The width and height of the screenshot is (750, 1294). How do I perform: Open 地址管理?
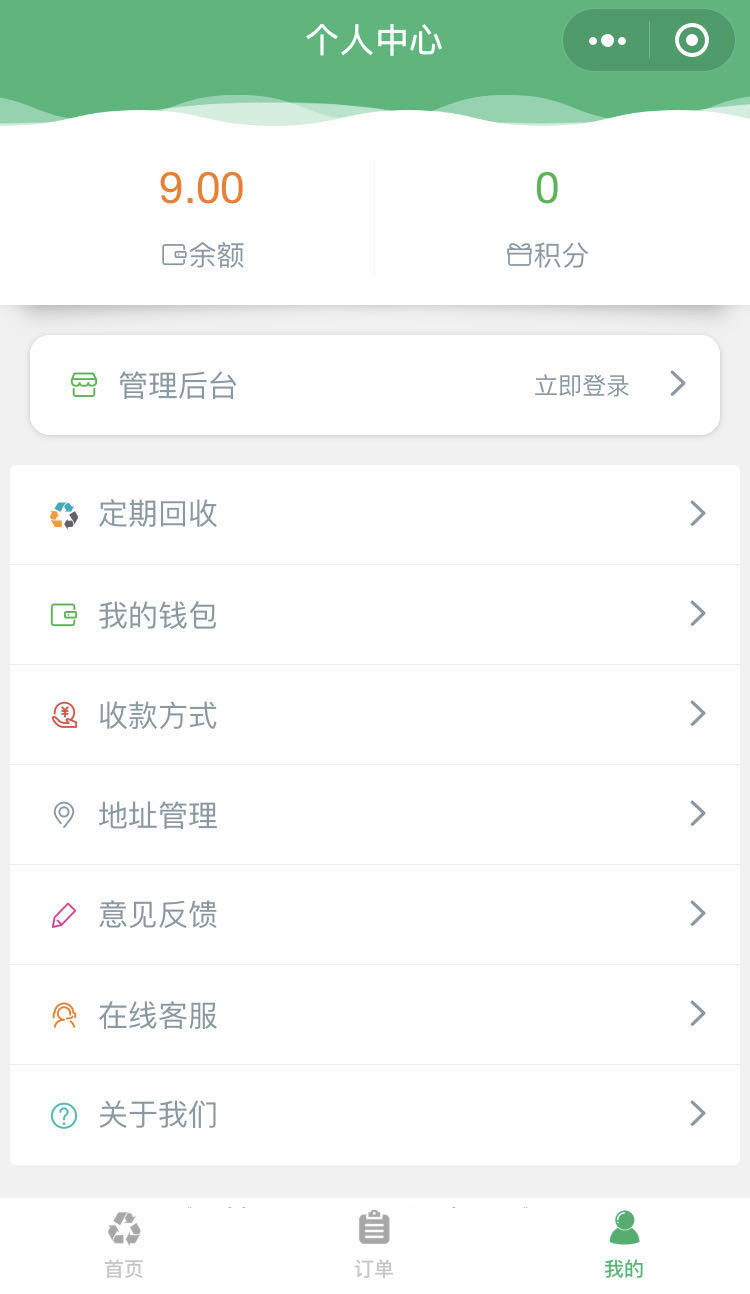375,814
